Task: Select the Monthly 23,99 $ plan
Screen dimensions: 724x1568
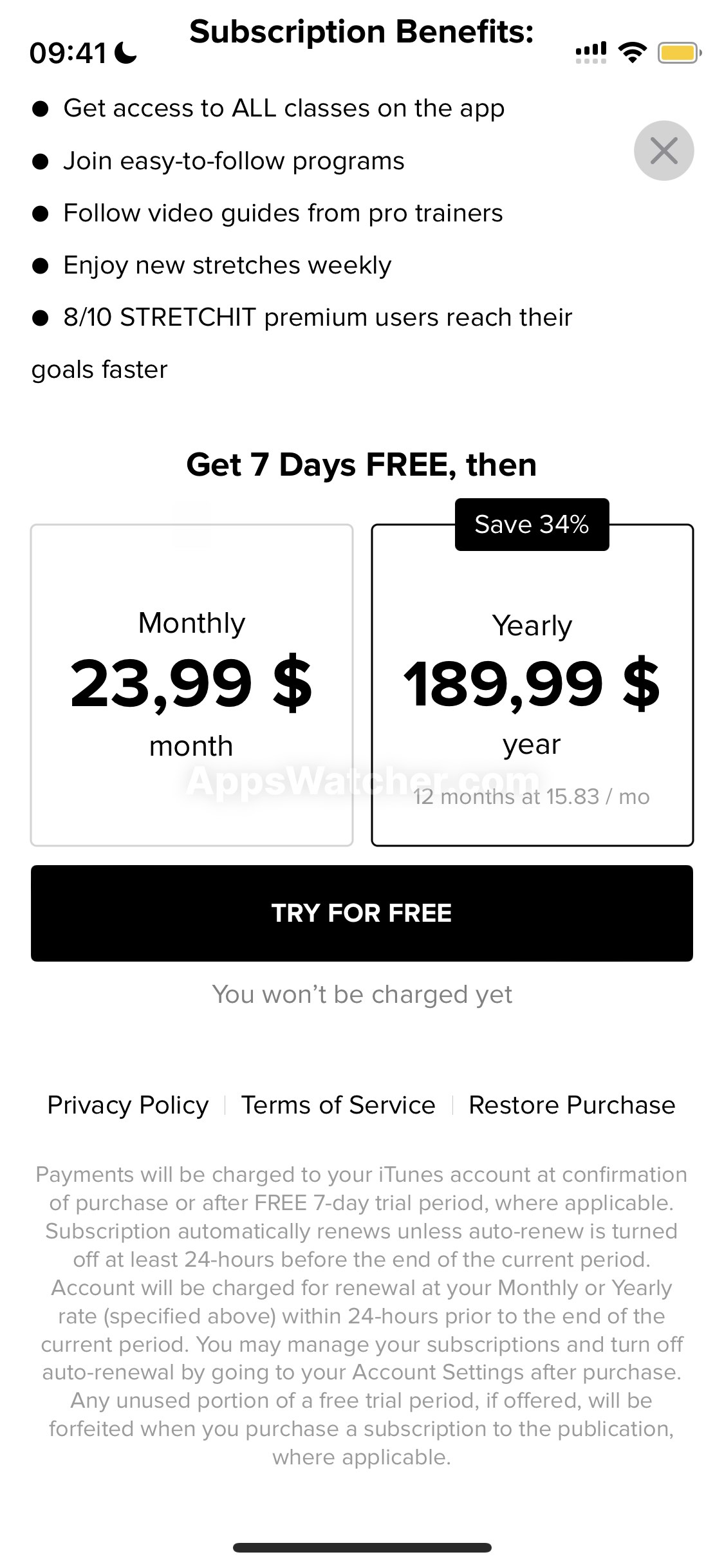Action: tap(192, 685)
